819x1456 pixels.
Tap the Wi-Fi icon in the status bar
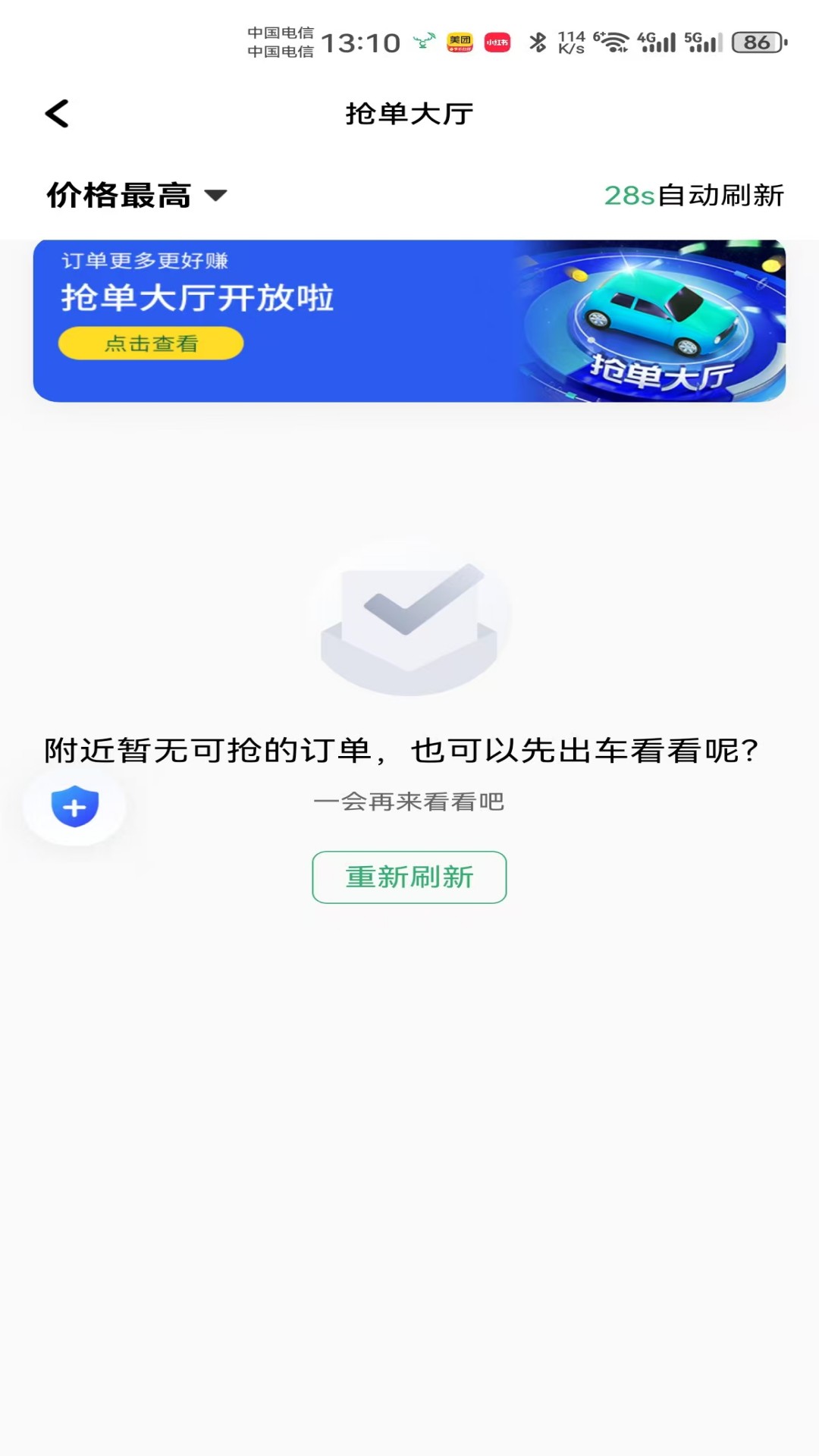614,42
